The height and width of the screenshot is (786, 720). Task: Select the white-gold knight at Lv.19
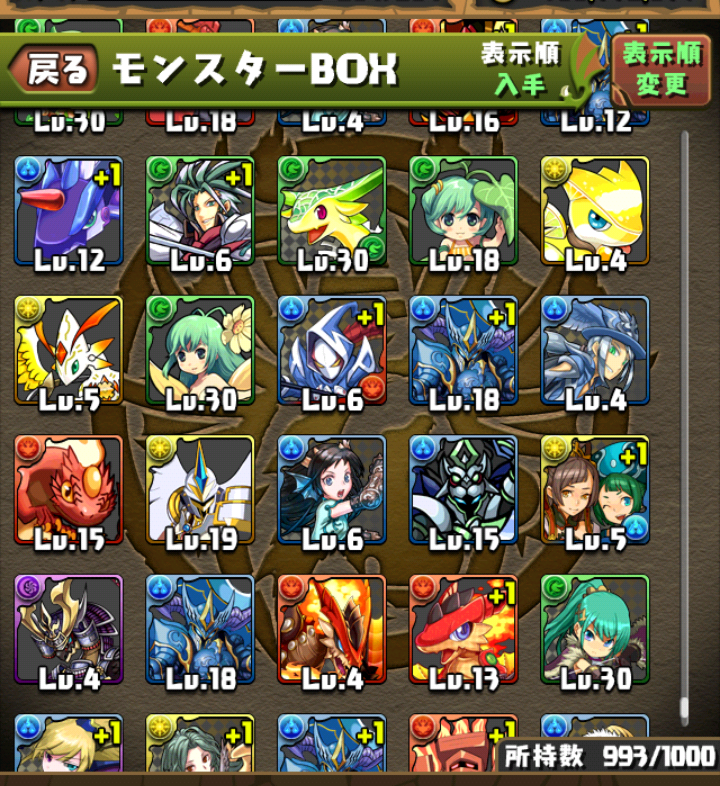(x=200, y=490)
